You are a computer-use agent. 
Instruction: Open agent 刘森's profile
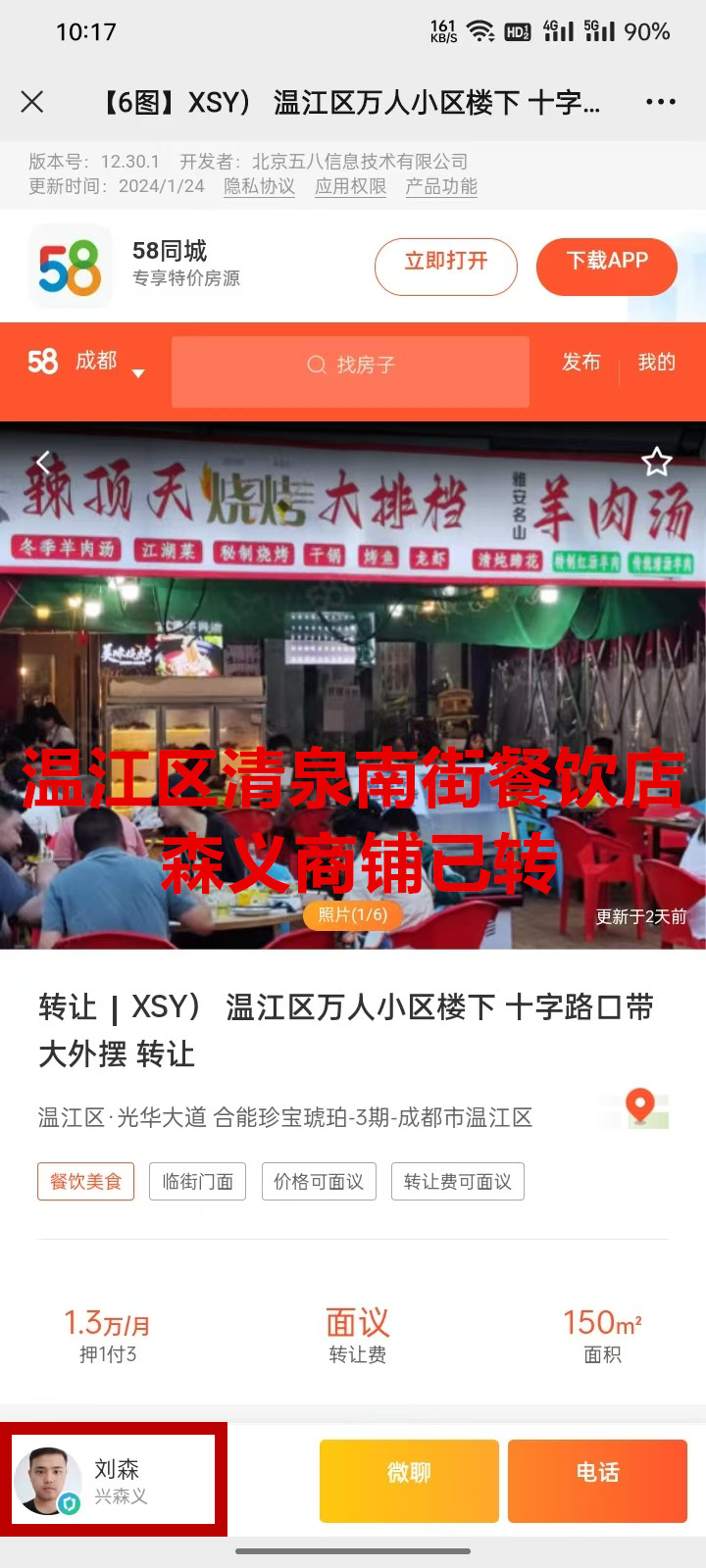tap(114, 1480)
